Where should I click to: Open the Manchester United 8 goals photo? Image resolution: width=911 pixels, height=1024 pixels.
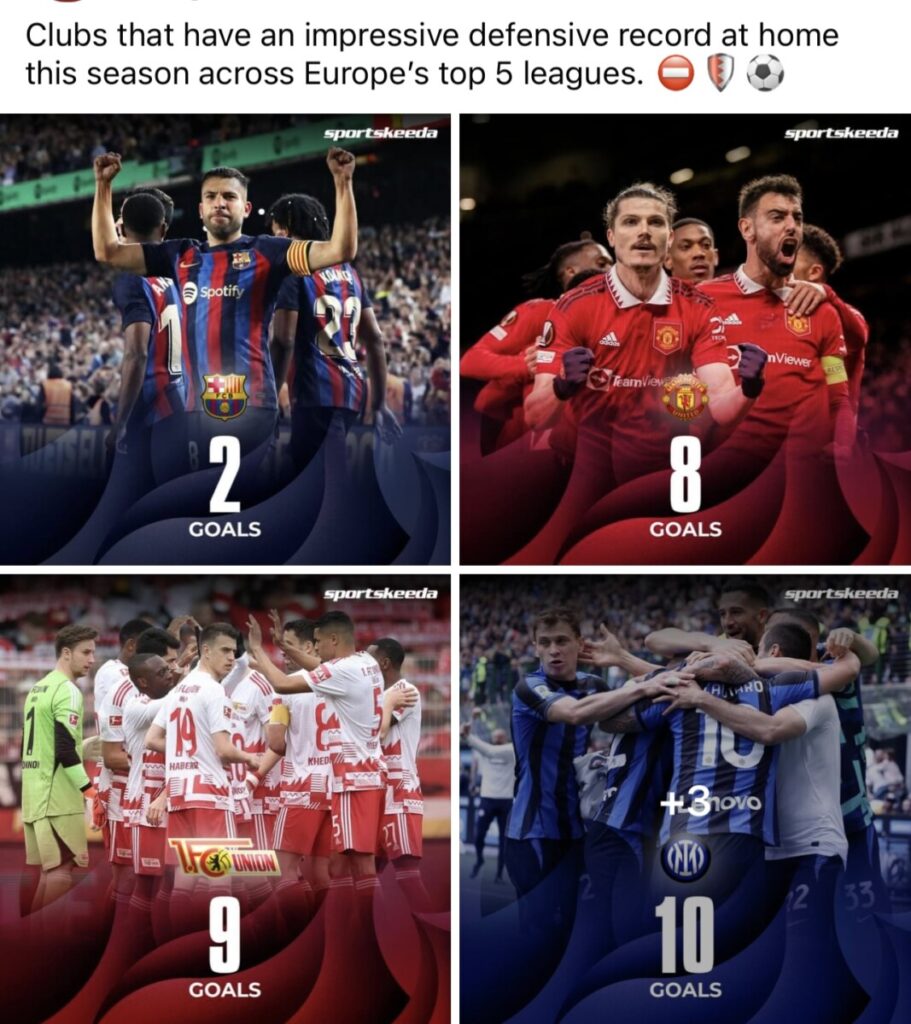point(685,338)
